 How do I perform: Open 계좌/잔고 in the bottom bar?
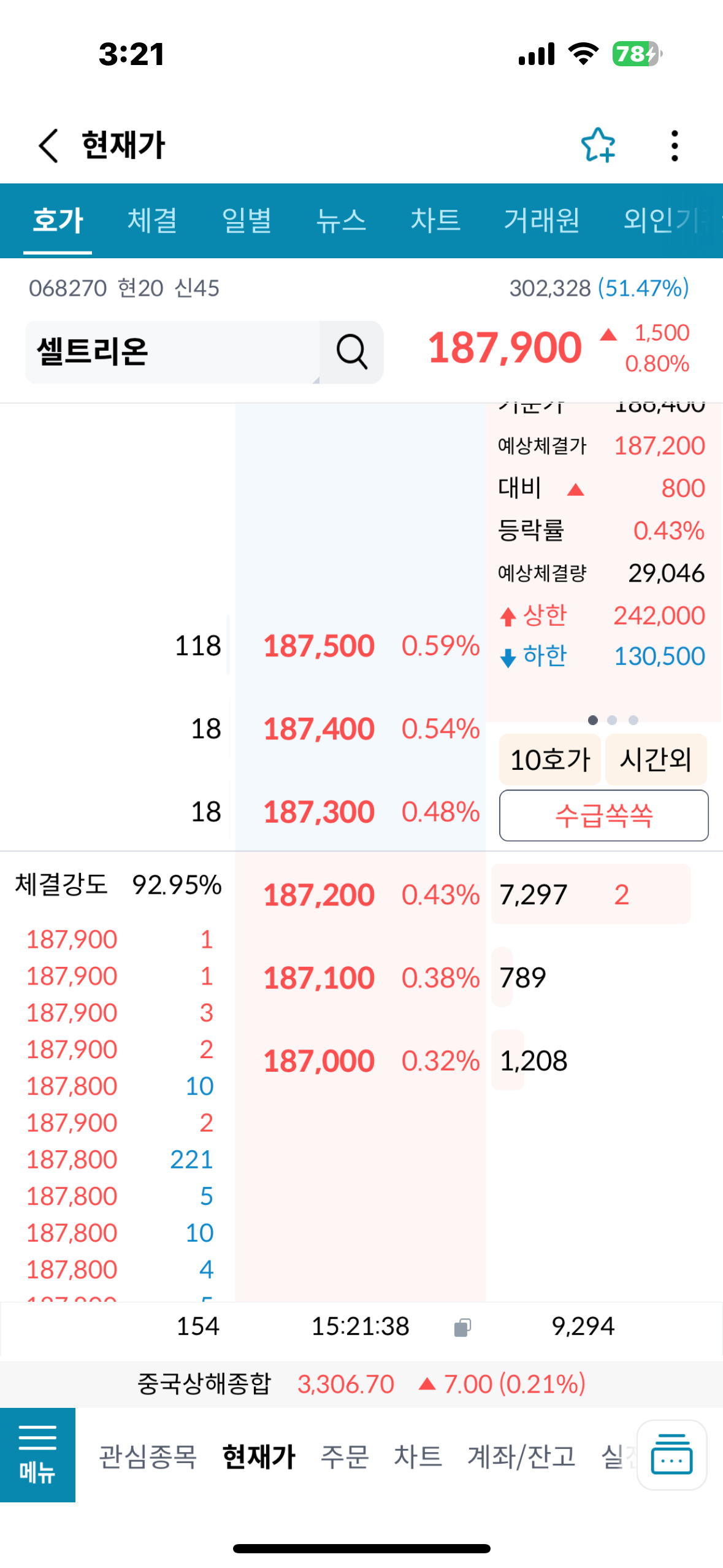tap(522, 1456)
